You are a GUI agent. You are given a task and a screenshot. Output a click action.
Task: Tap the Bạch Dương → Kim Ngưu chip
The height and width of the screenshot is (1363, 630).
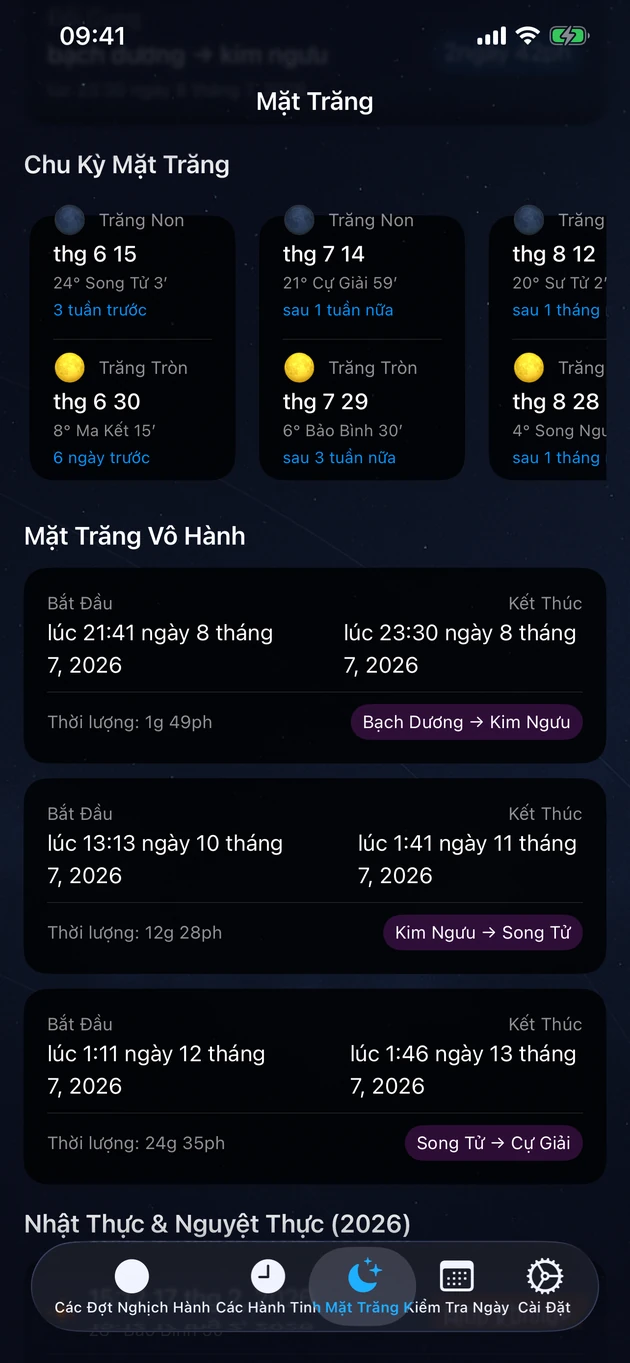pos(466,722)
